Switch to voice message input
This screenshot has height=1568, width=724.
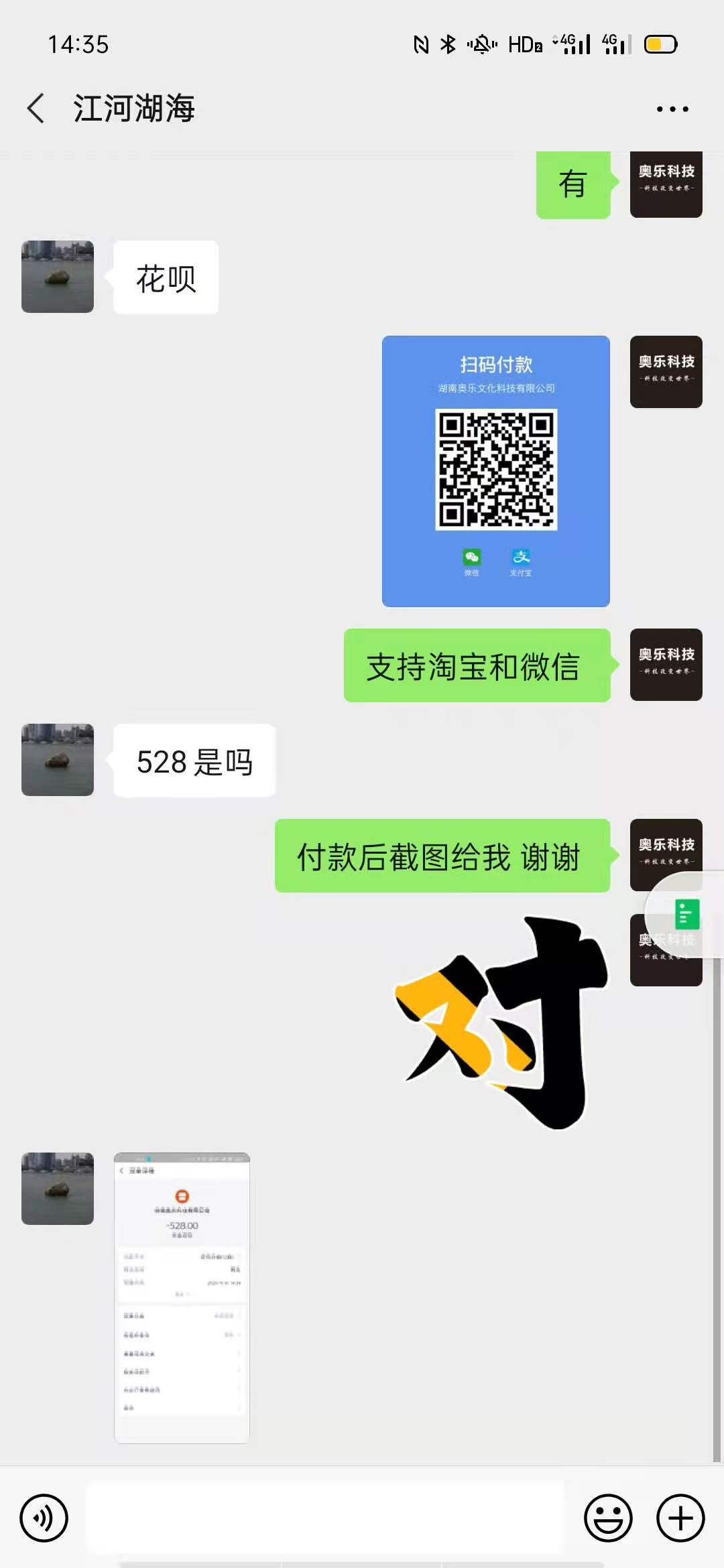44,1518
